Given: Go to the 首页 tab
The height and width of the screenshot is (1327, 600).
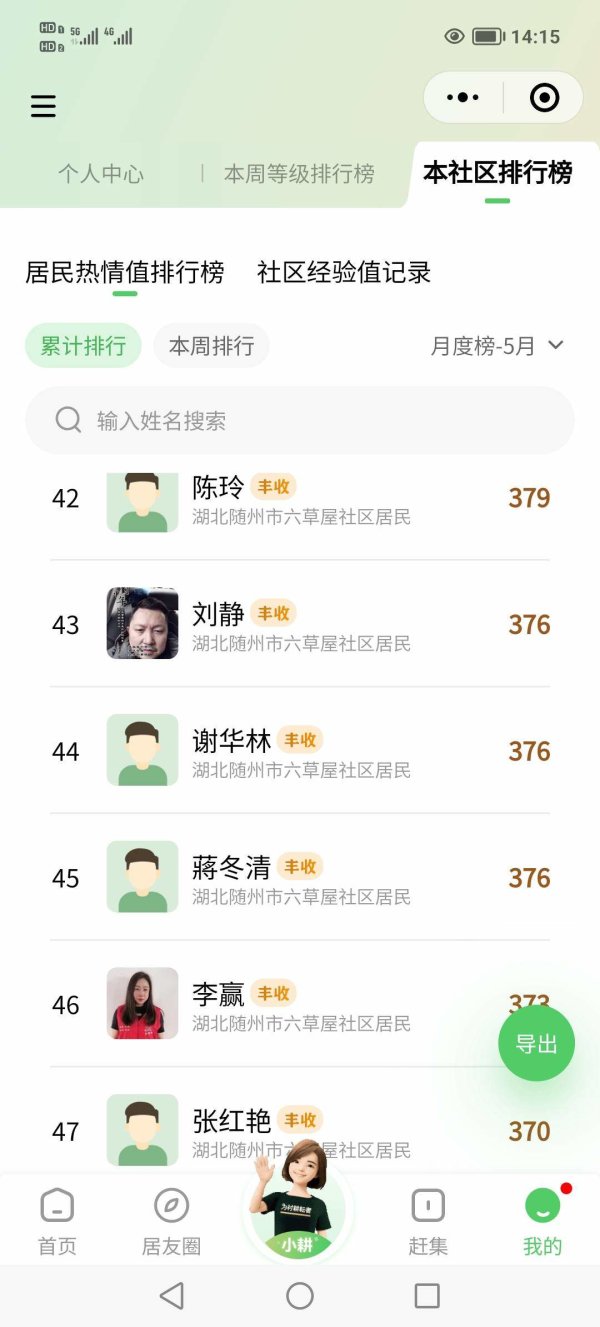Looking at the screenshot, I should coord(57,1221).
